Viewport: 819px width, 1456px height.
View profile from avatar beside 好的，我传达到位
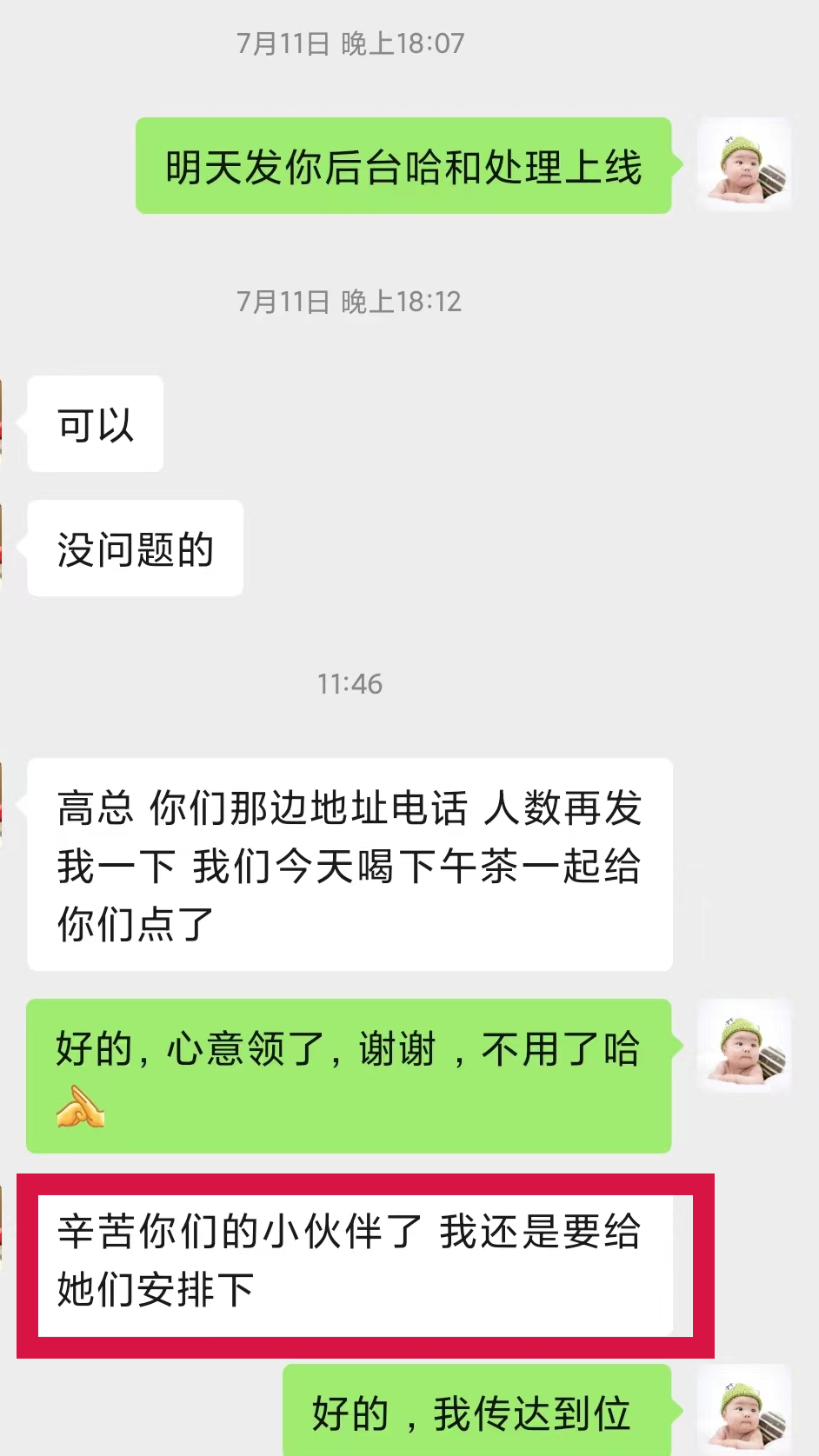[744, 1410]
